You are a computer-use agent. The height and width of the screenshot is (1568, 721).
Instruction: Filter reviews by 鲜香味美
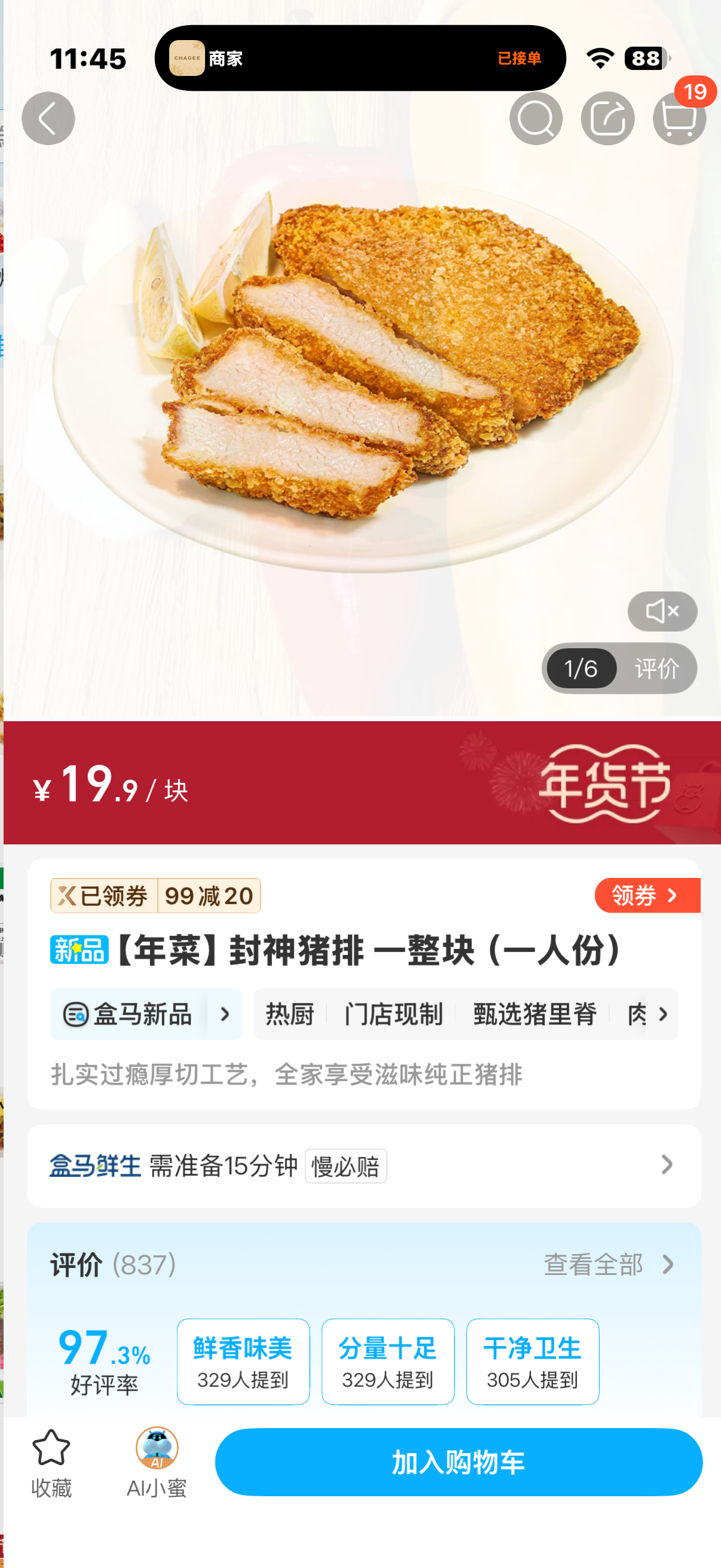click(x=243, y=1362)
